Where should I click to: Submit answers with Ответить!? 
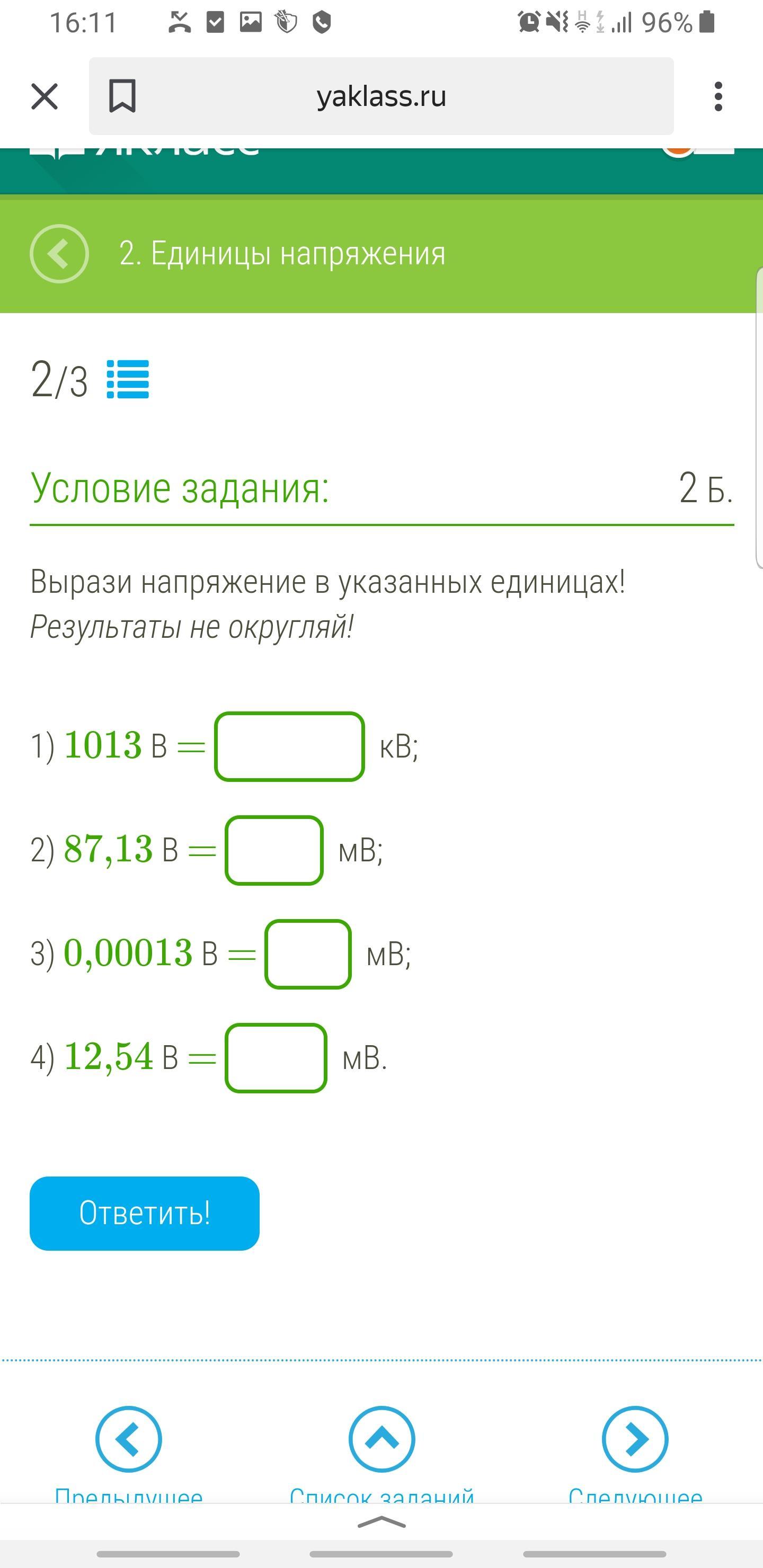pos(144,1213)
